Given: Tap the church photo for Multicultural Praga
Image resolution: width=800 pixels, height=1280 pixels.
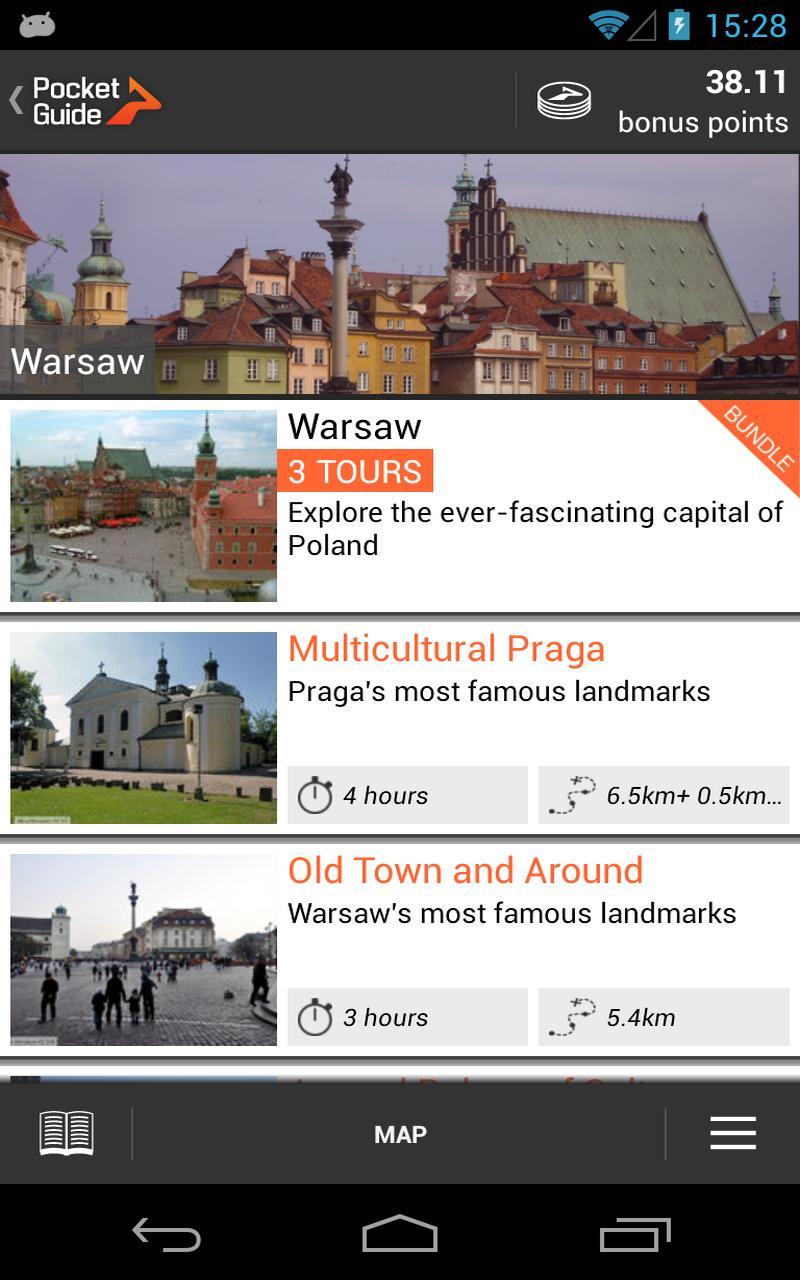Looking at the screenshot, I should [142, 728].
